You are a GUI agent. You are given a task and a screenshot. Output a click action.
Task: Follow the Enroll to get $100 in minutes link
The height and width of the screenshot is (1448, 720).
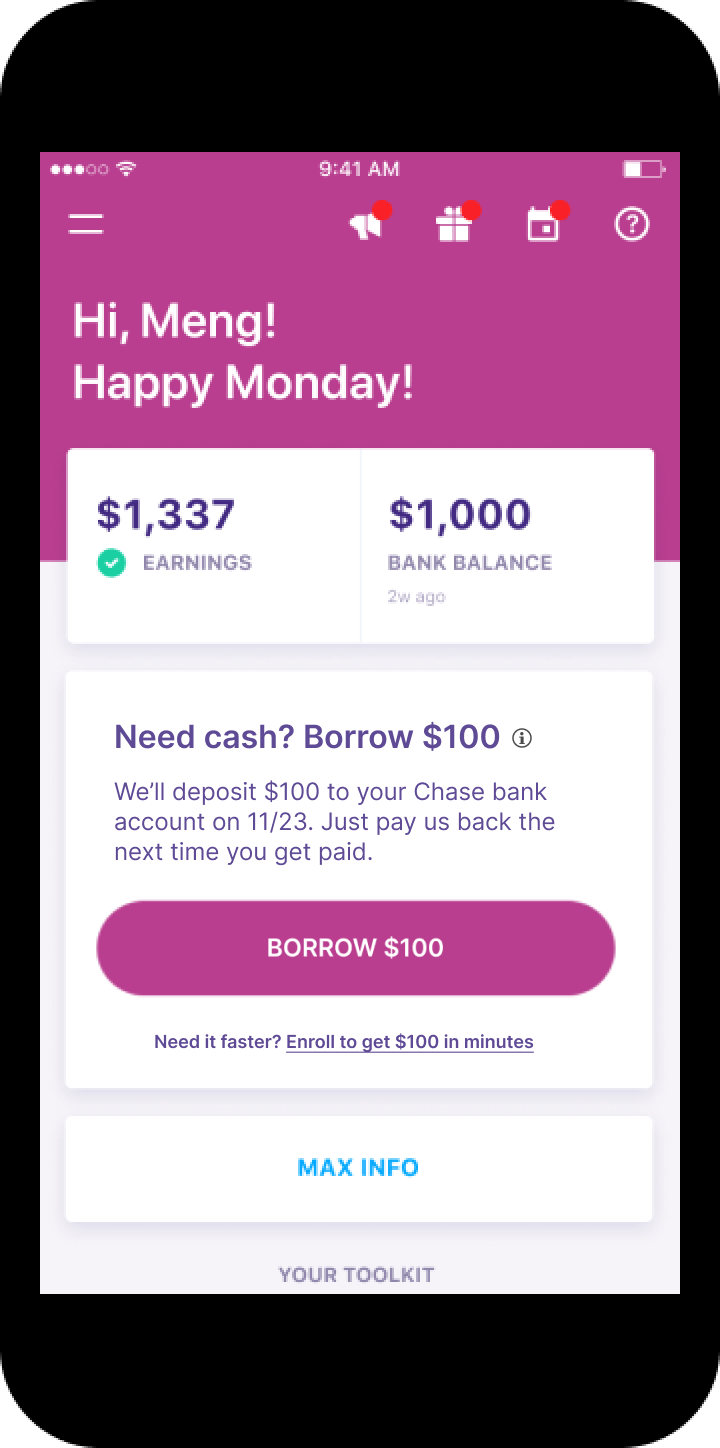pos(410,1042)
